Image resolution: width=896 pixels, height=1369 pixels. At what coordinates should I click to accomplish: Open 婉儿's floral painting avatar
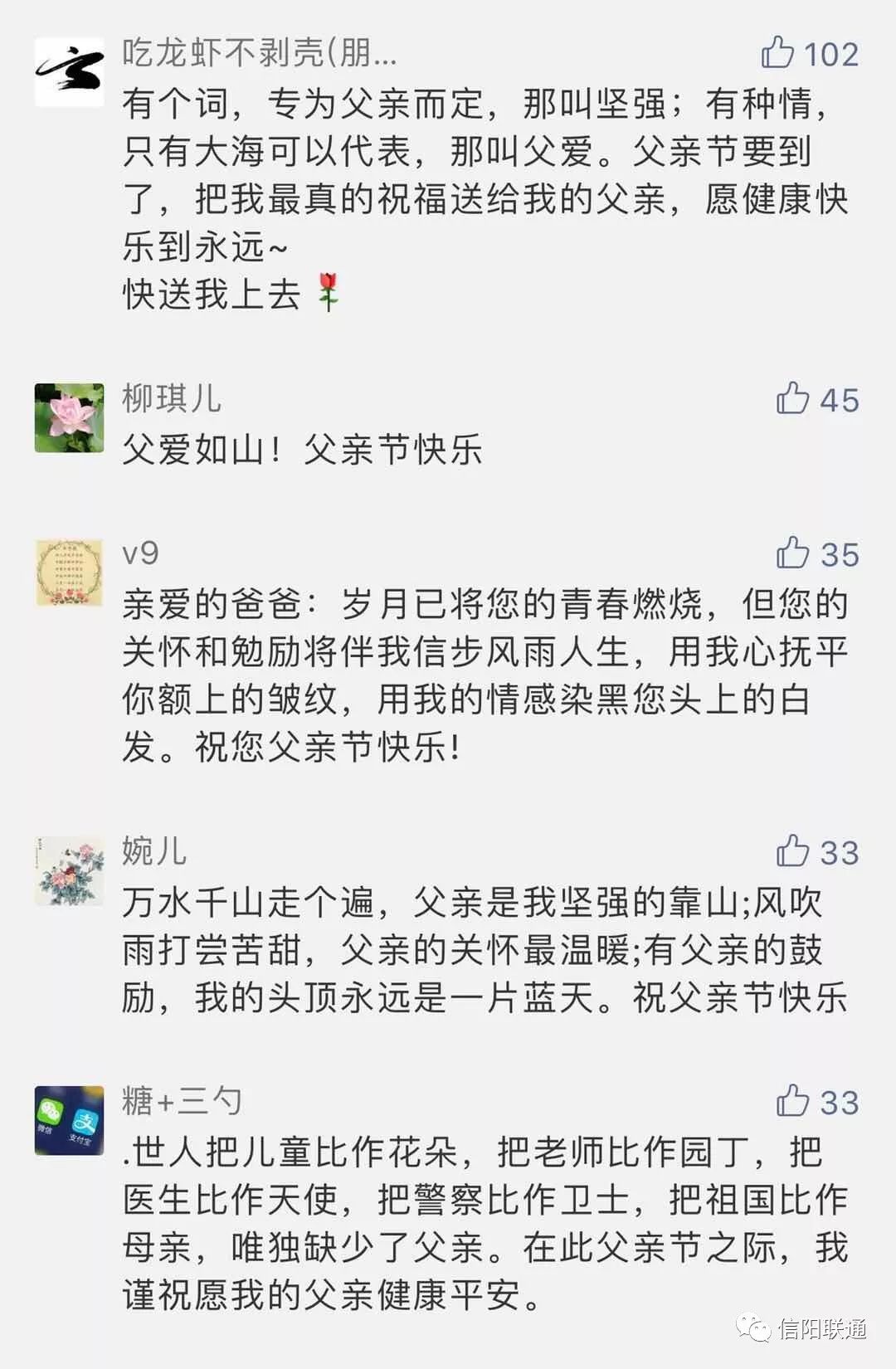click(x=68, y=868)
